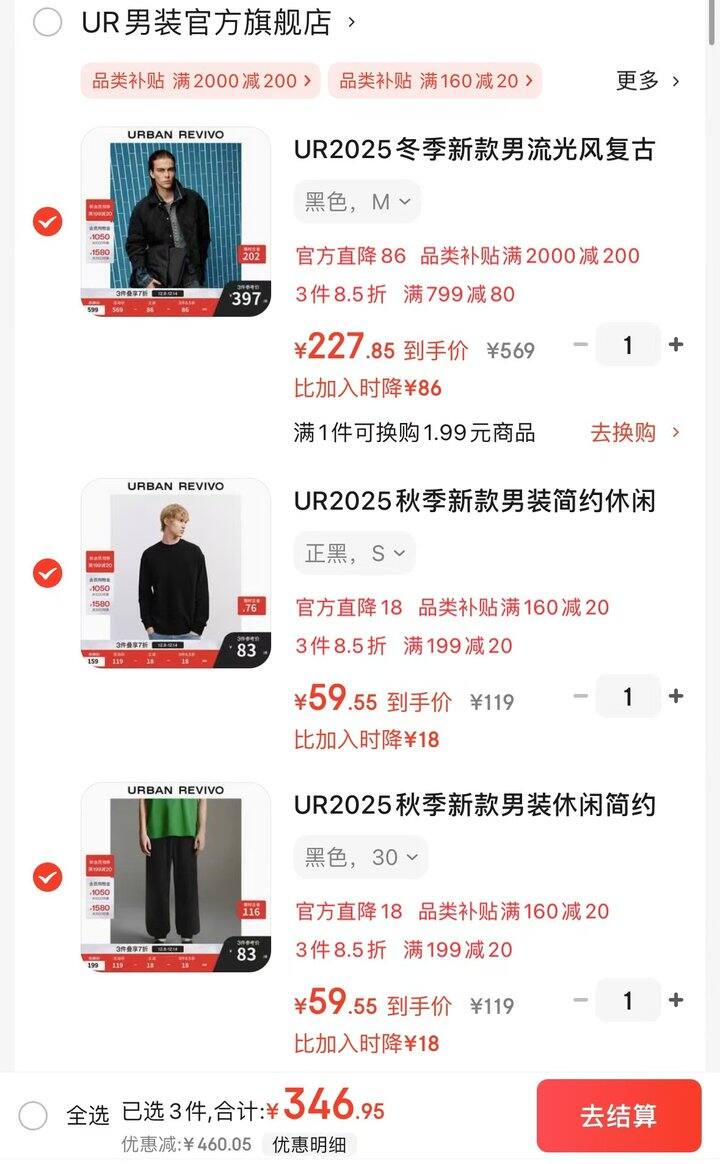The image size is (720, 1164).
Task: Select the UR男装官方旗舰店 store checkbox
Action: (x=47, y=22)
